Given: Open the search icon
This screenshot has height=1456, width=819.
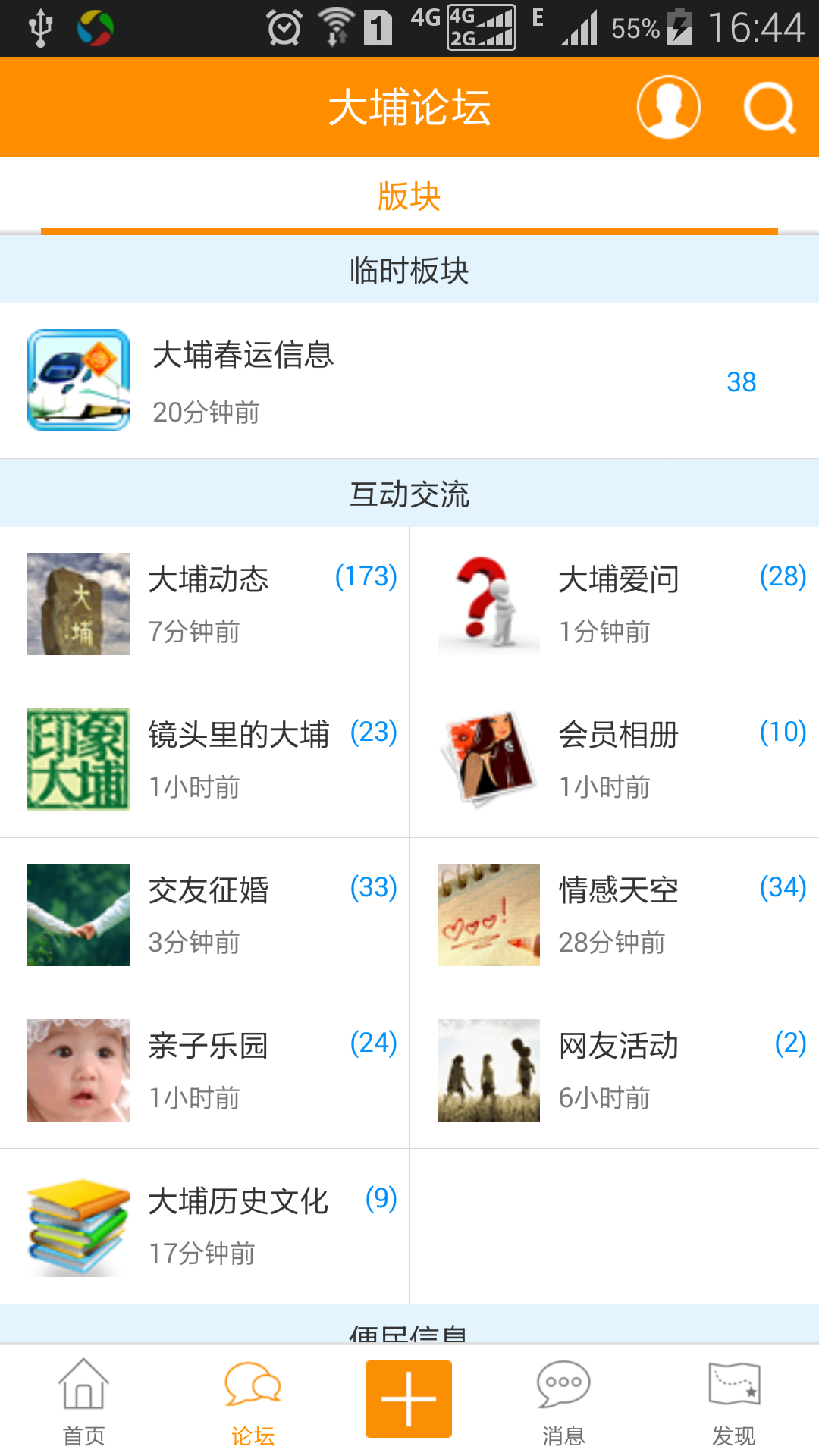Looking at the screenshot, I should point(769,107).
